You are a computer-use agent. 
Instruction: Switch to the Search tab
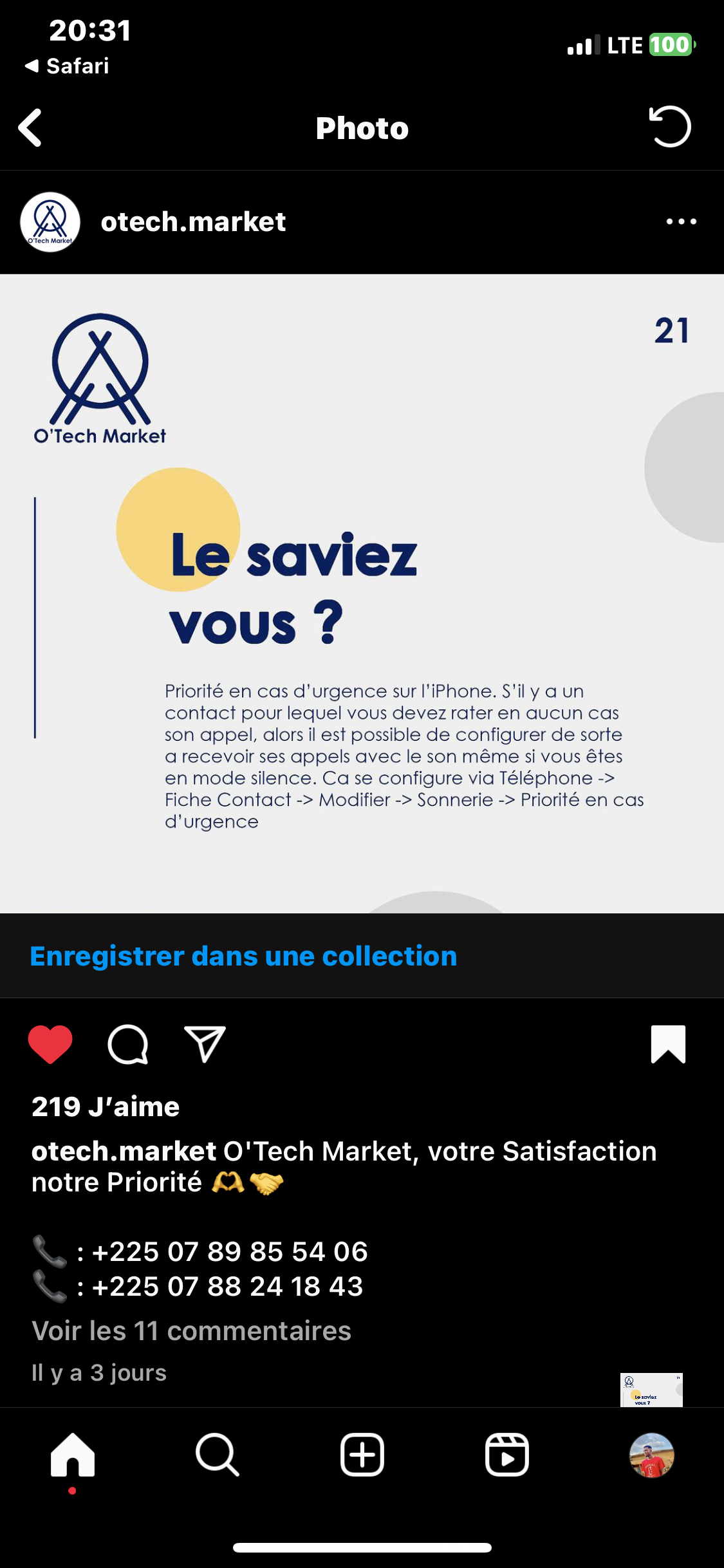(218, 1455)
